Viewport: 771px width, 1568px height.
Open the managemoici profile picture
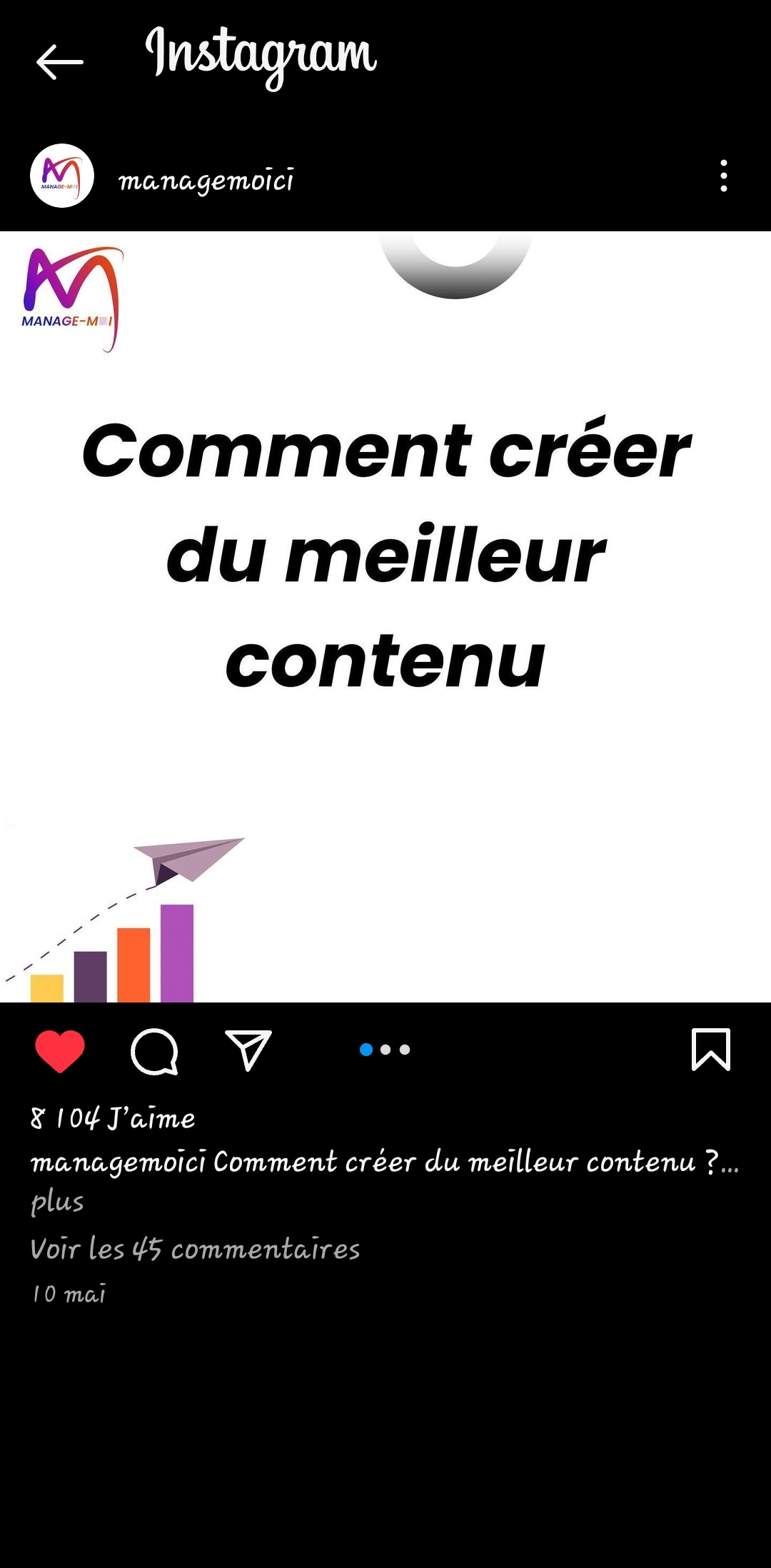point(62,176)
